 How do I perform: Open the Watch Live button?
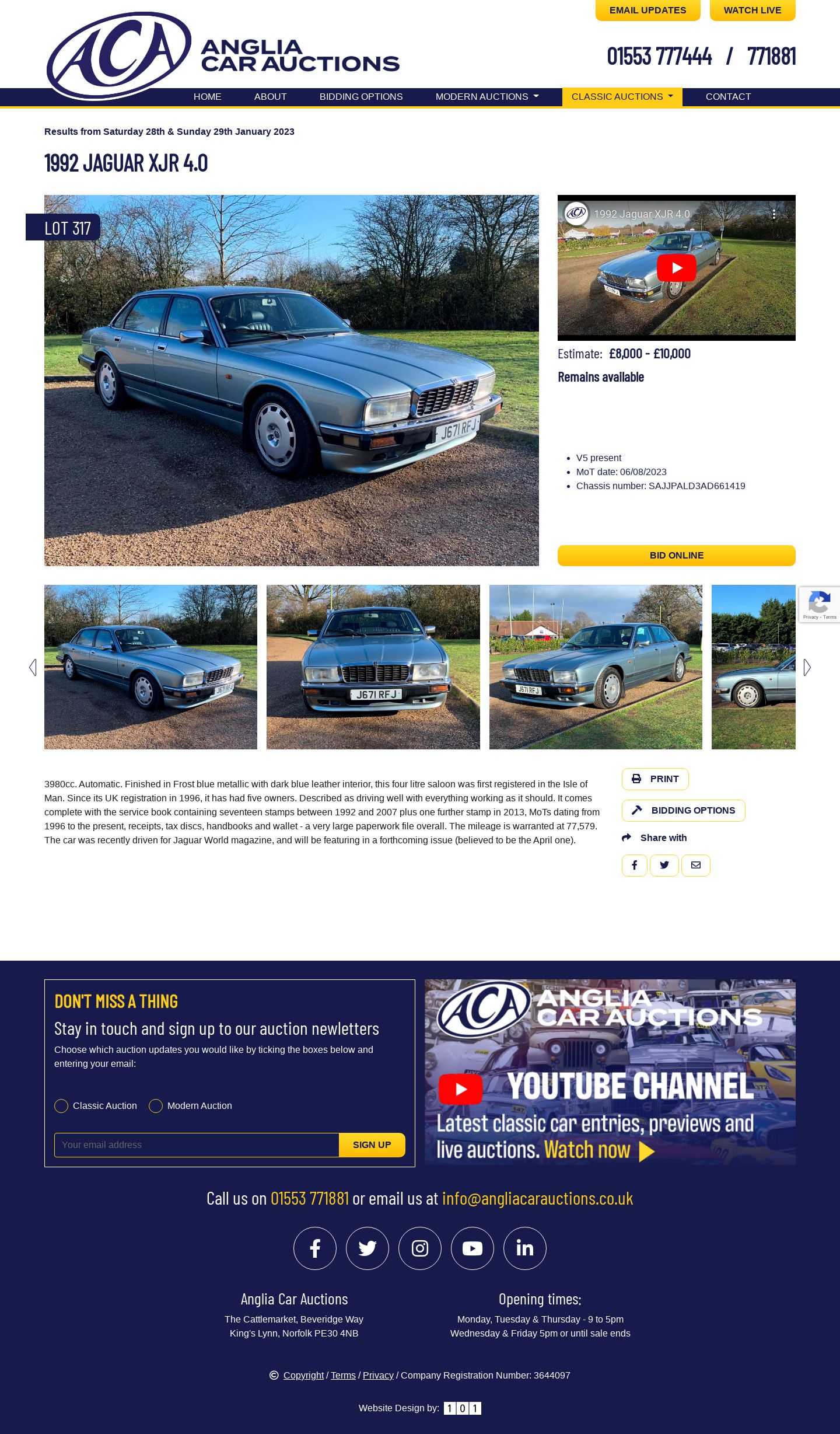(x=752, y=11)
